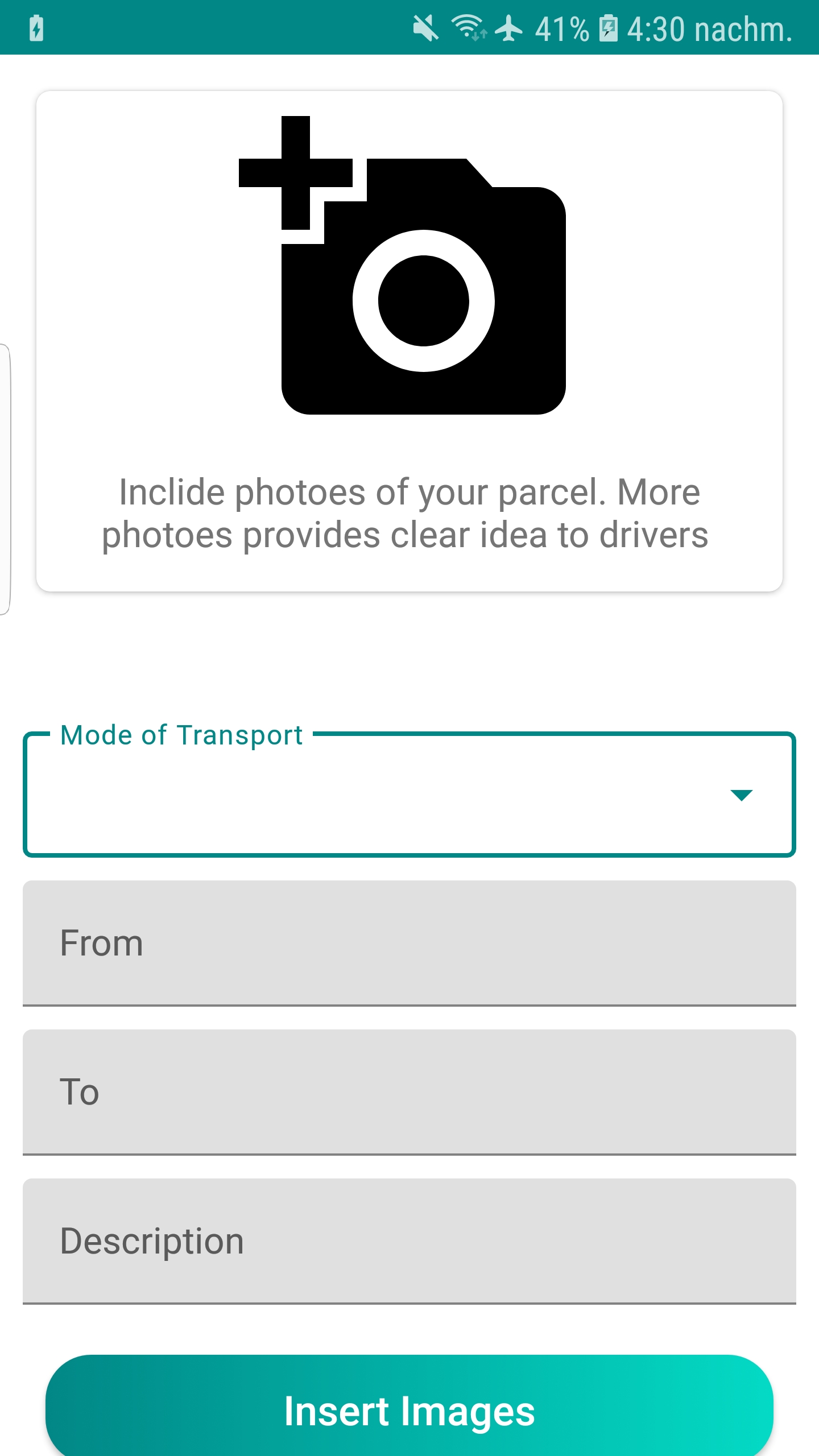Viewport: 819px width, 1456px height.
Task: Tap the Insert Images button
Action: pyautogui.click(x=409, y=1408)
